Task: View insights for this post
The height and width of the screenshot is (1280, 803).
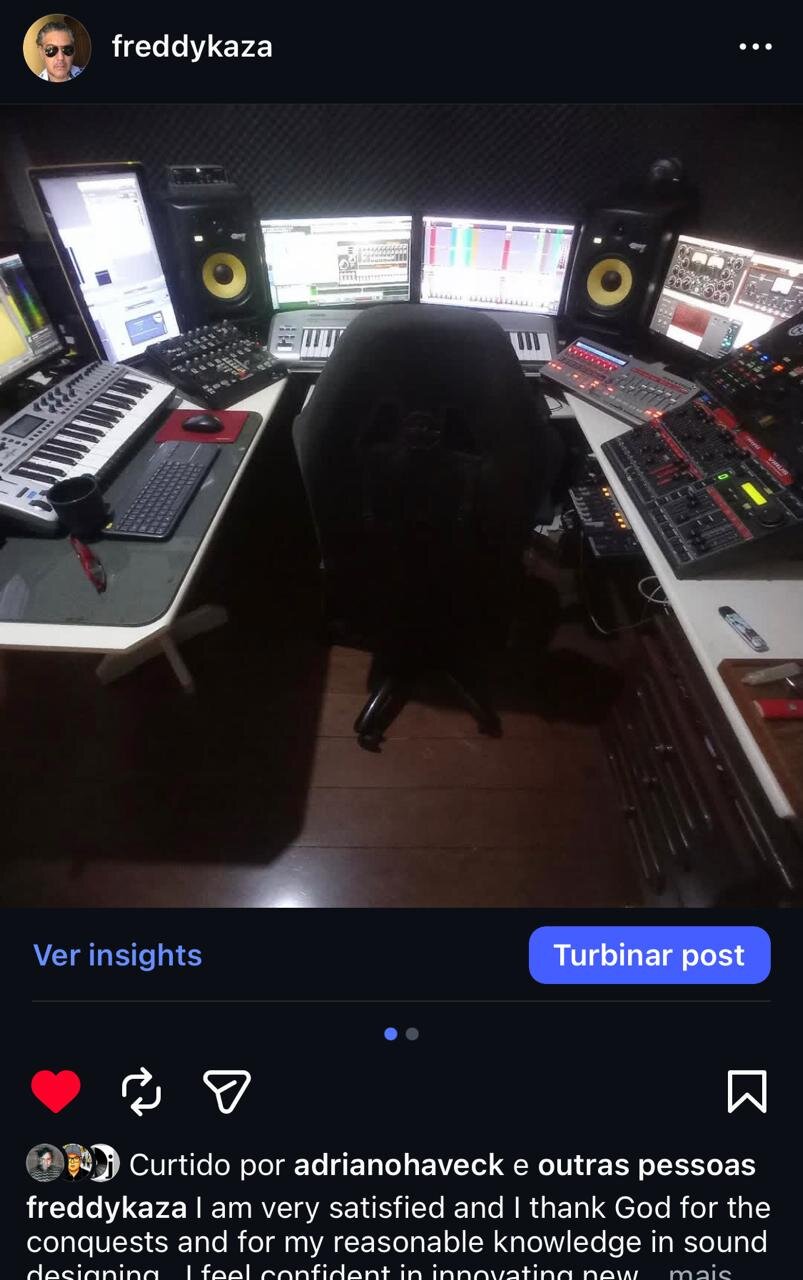Action: click(117, 955)
